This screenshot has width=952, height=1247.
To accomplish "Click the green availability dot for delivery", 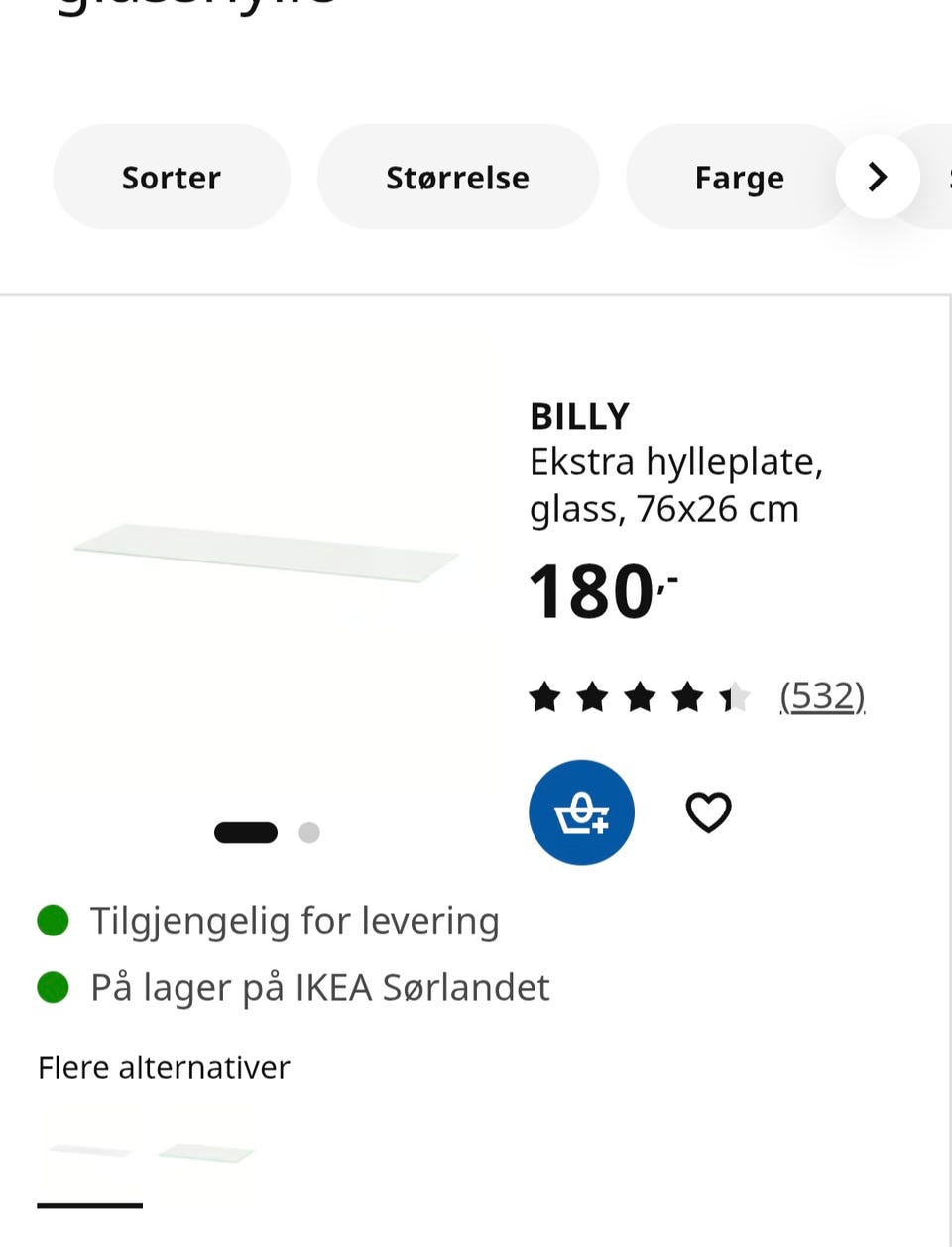I will tap(53, 920).
